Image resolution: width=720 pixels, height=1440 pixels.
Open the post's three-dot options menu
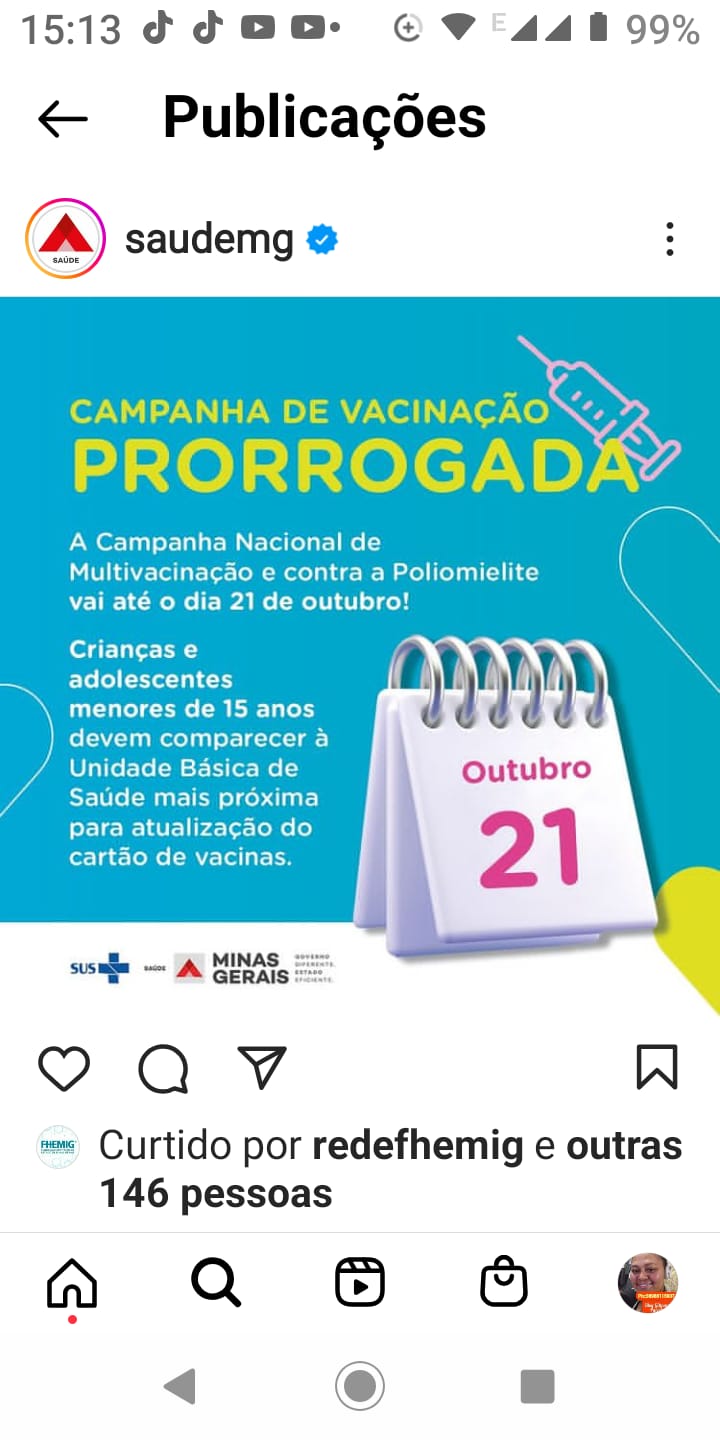click(669, 240)
